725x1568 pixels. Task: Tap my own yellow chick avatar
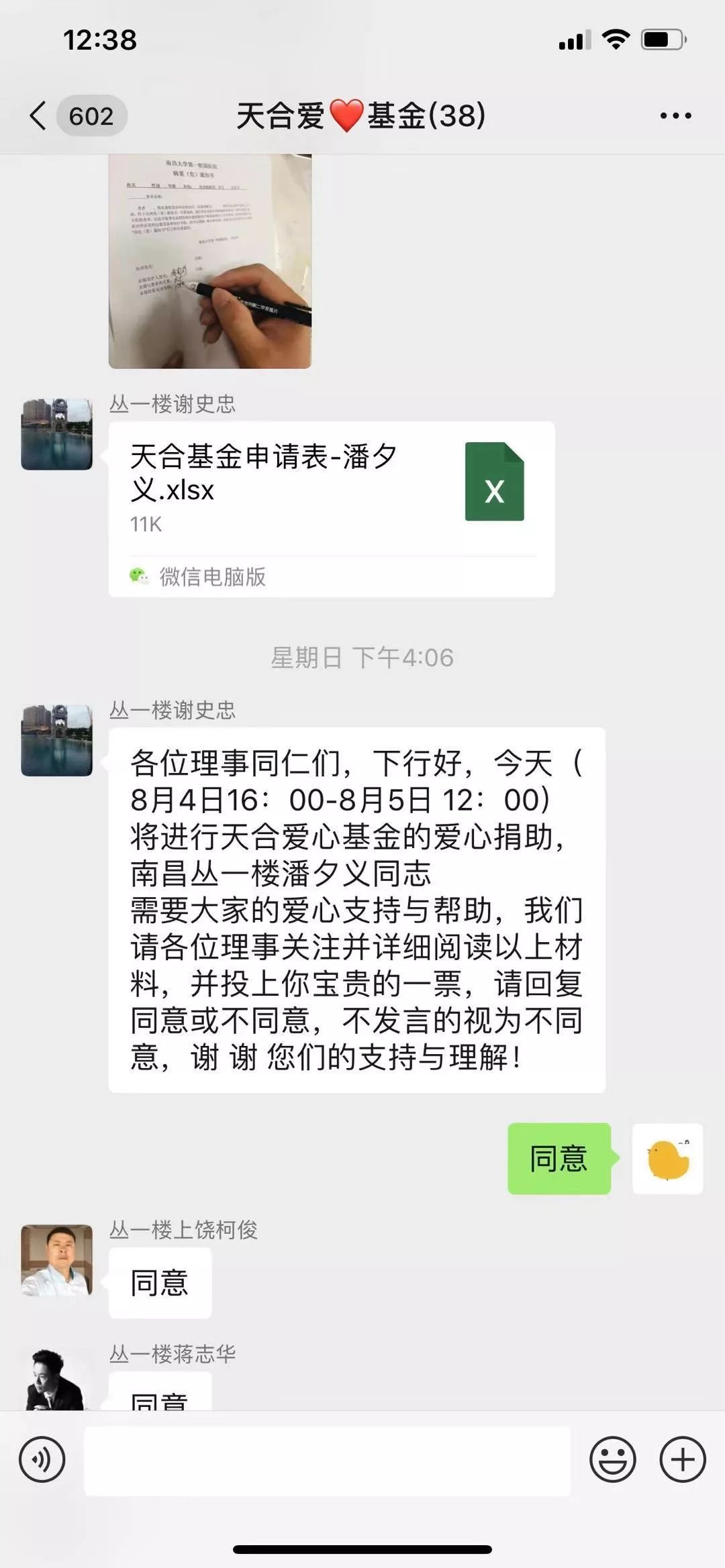(x=667, y=1159)
